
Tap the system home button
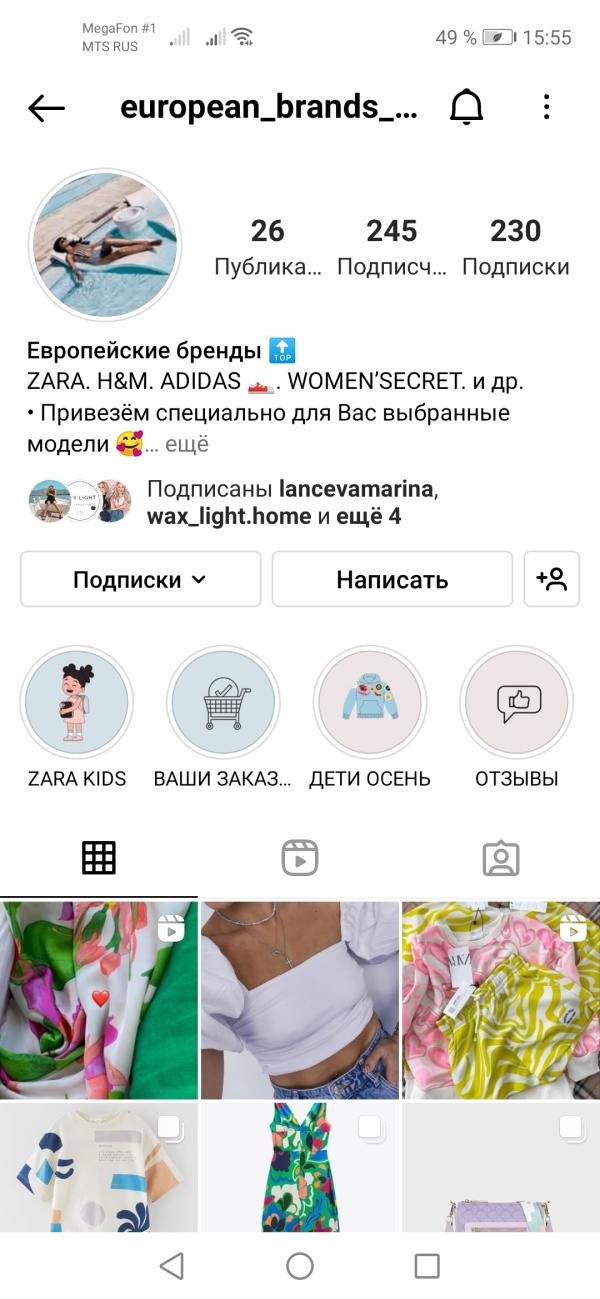299,1266
